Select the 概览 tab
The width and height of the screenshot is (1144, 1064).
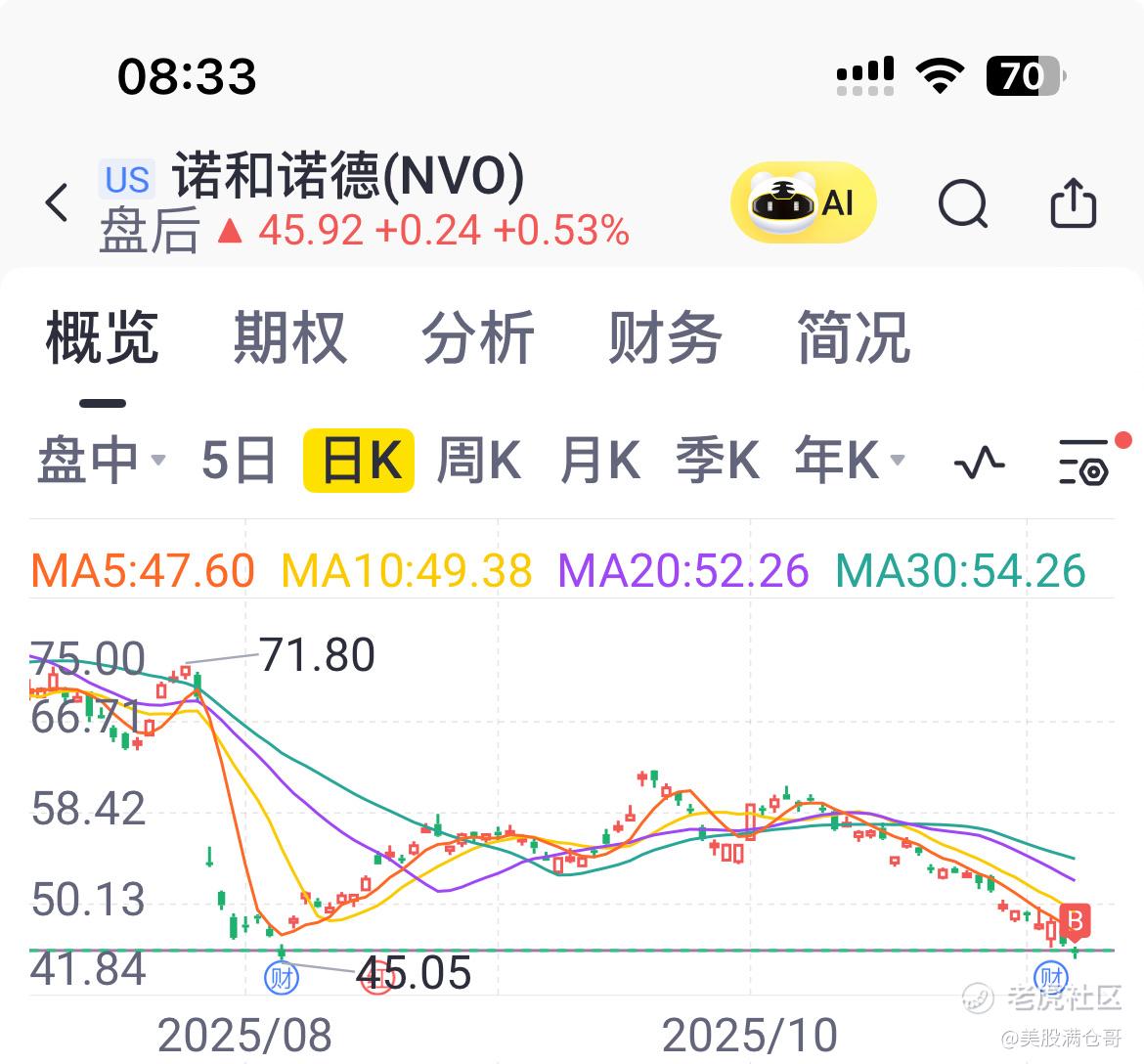click(x=102, y=338)
